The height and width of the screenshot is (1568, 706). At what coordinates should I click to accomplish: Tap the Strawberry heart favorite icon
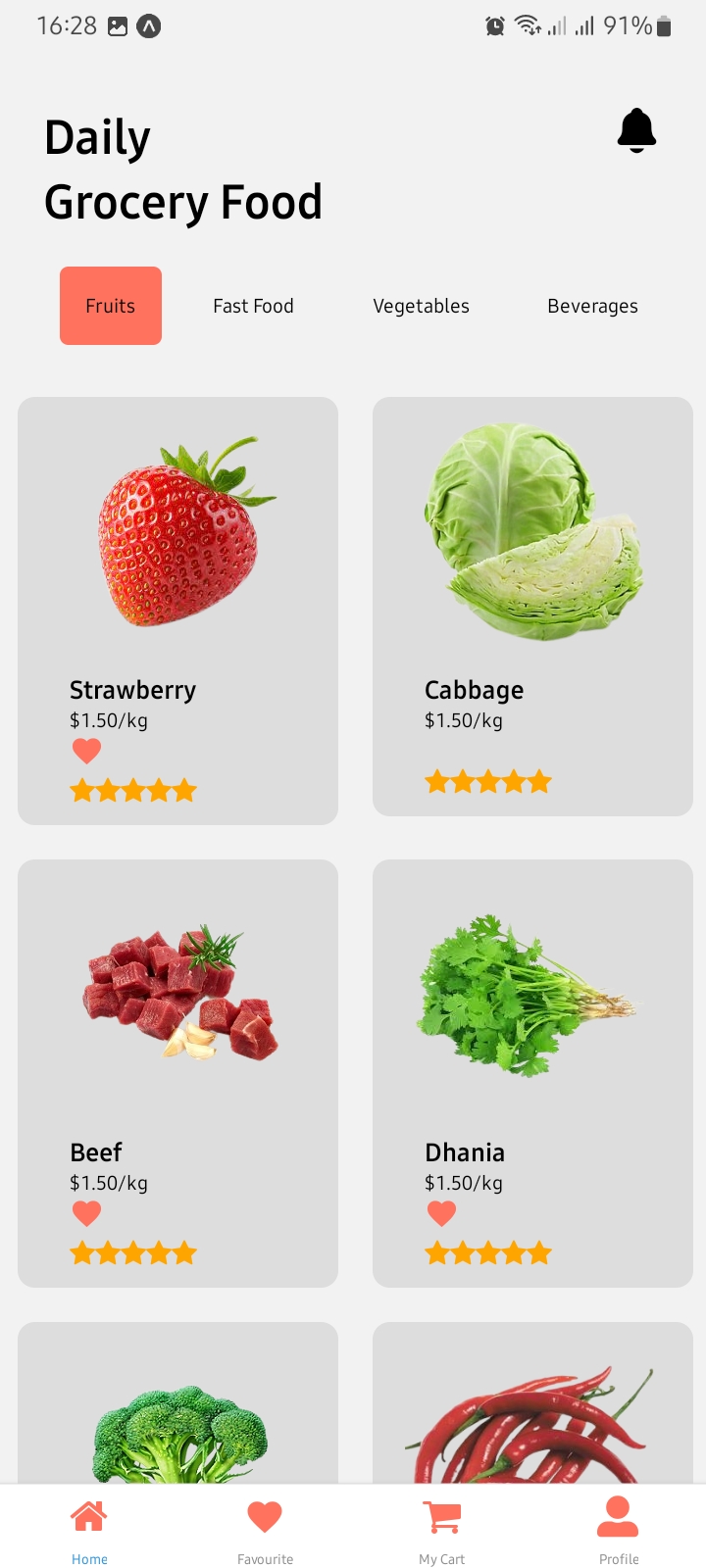(86, 750)
